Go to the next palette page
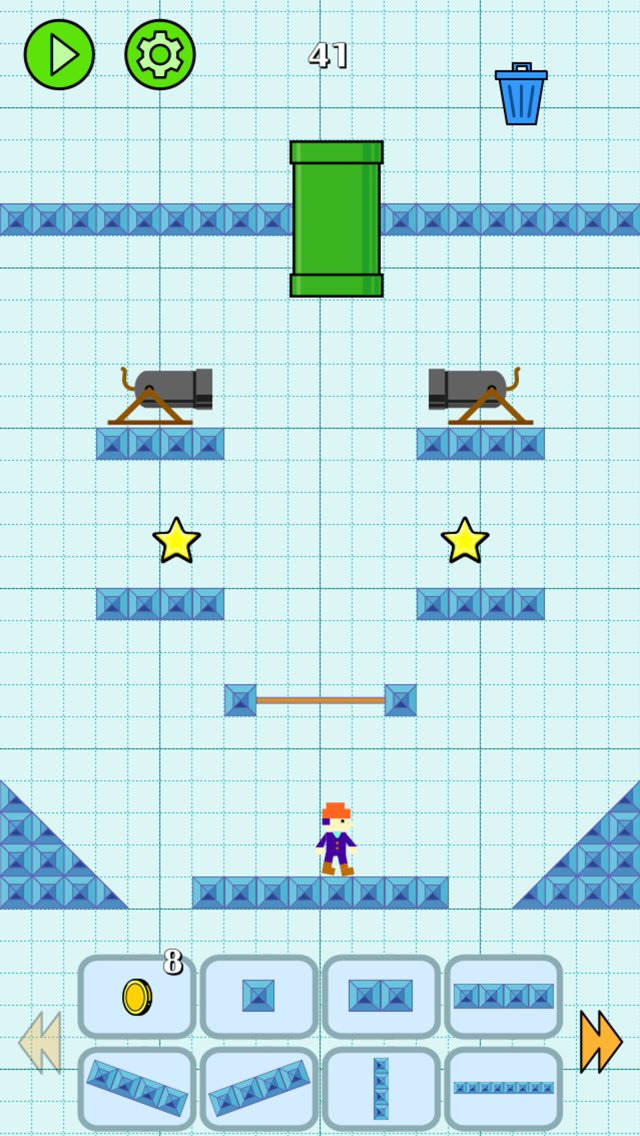 pyautogui.click(x=601, y=1042)
